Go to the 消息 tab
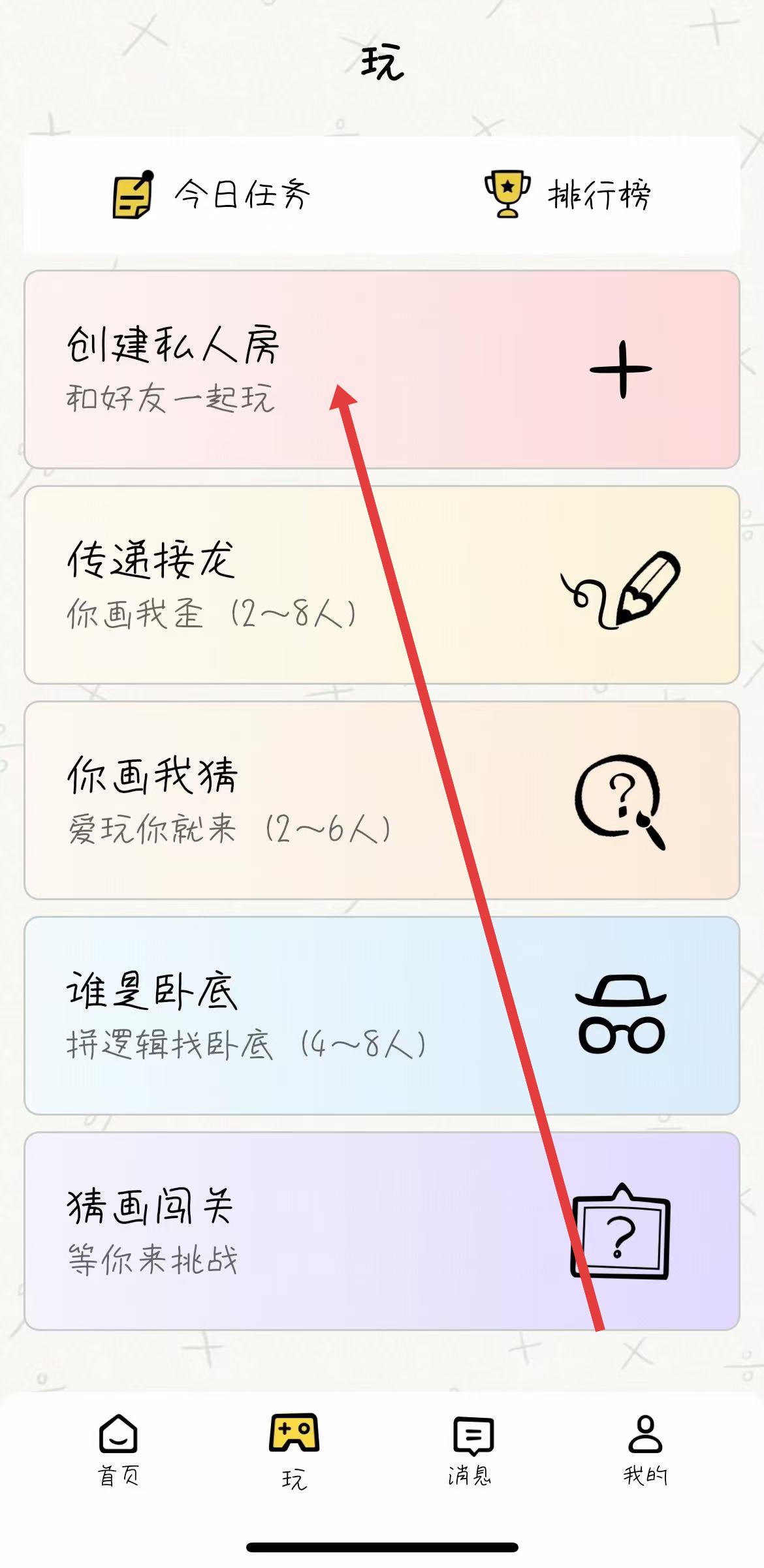This screenshot has height=1568, width=764. coord(470,1450)
